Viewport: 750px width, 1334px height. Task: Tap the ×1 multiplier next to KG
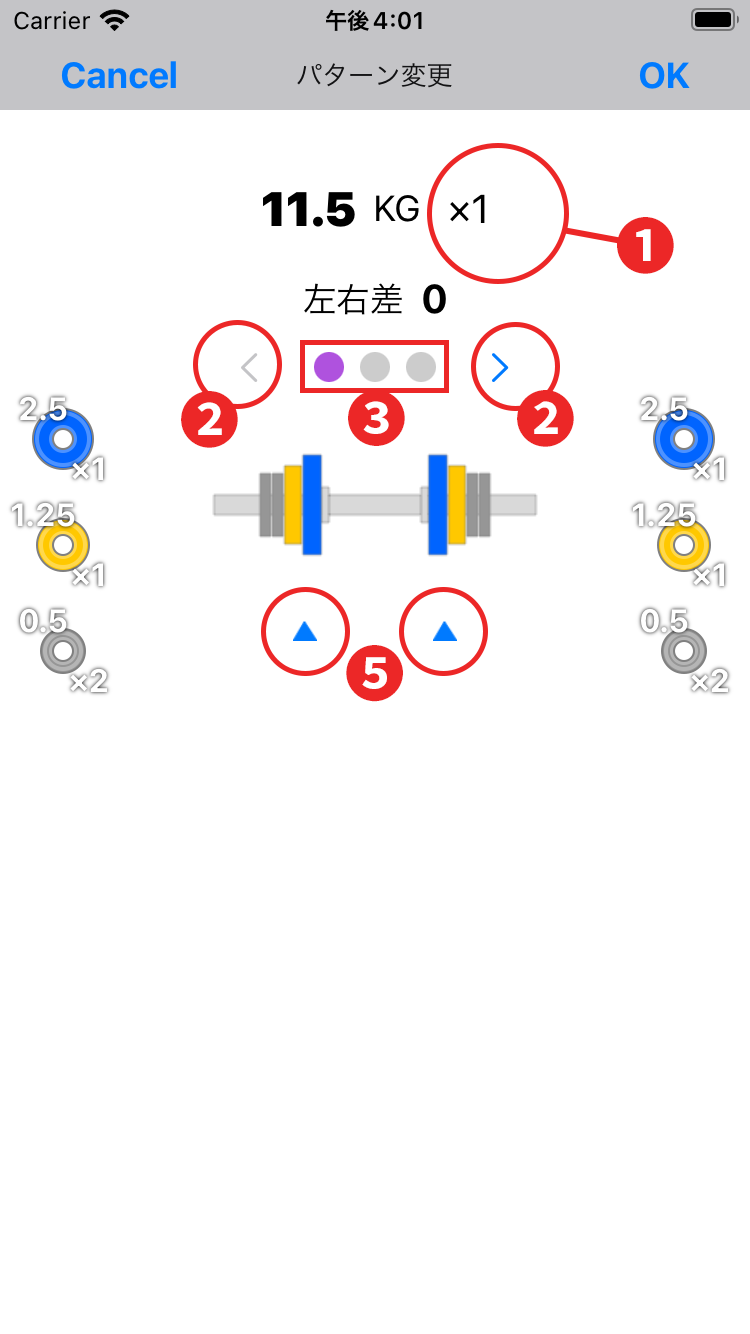(x=468, y=211)
